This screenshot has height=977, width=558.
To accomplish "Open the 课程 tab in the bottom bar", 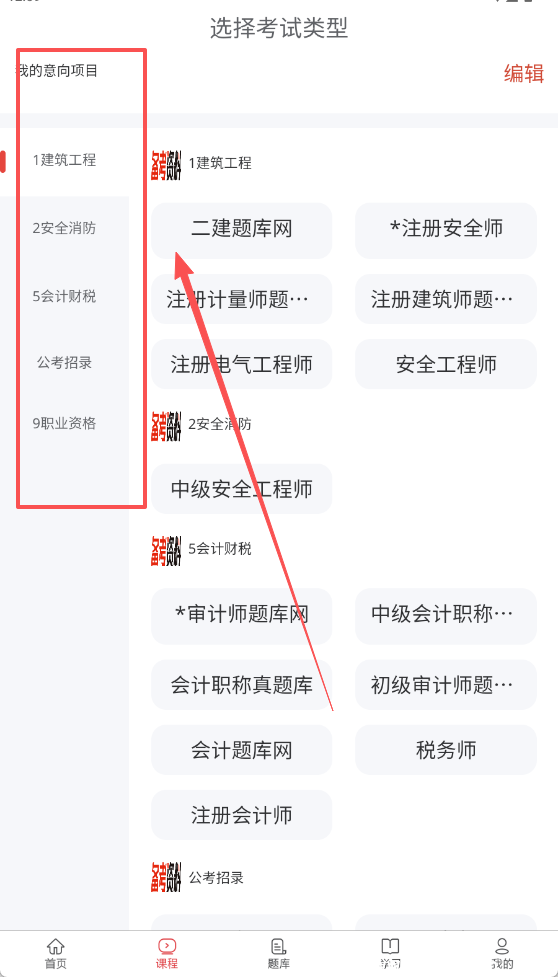I will pos(167,954).
